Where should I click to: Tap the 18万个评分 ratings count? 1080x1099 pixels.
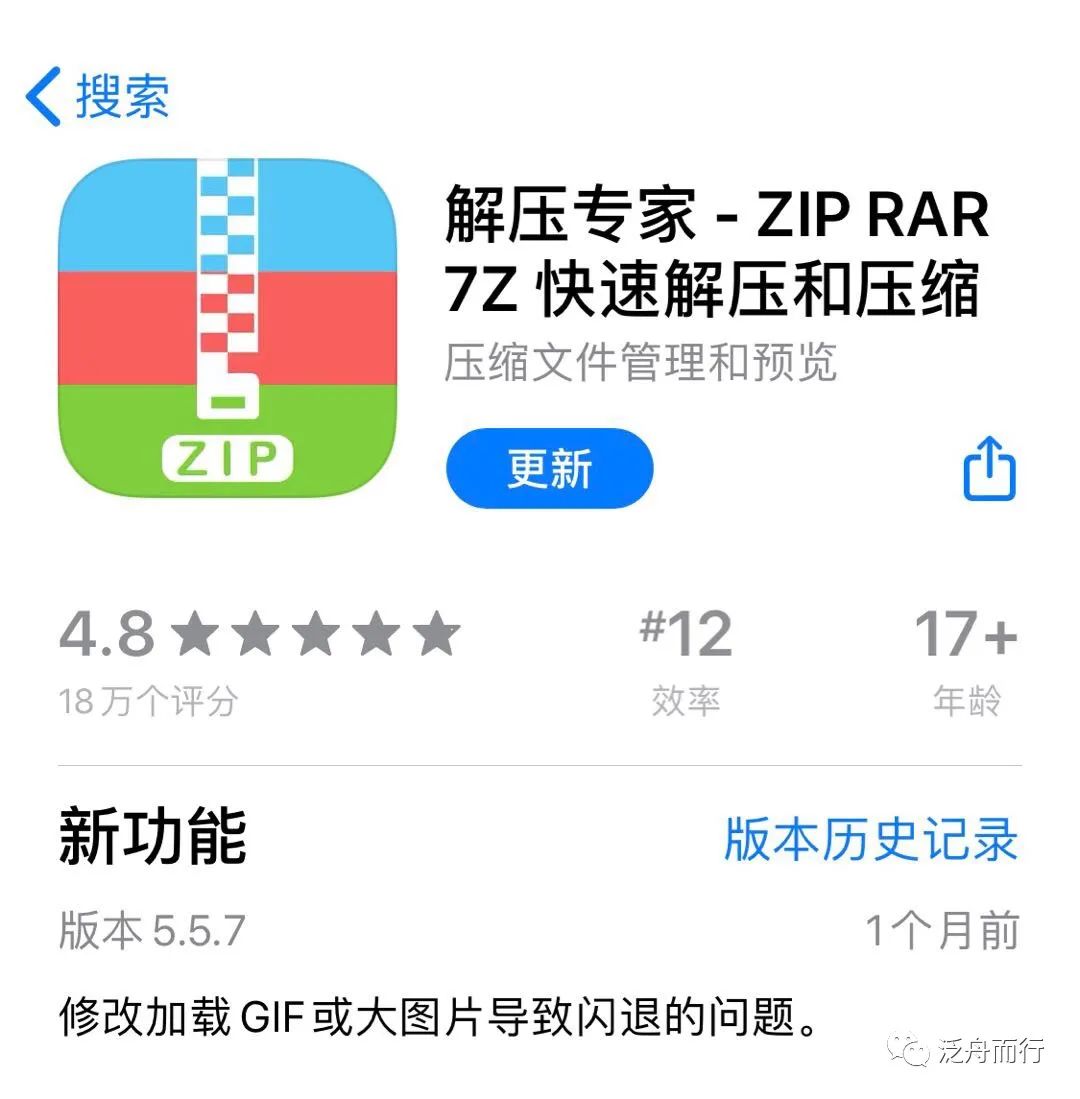148,701
